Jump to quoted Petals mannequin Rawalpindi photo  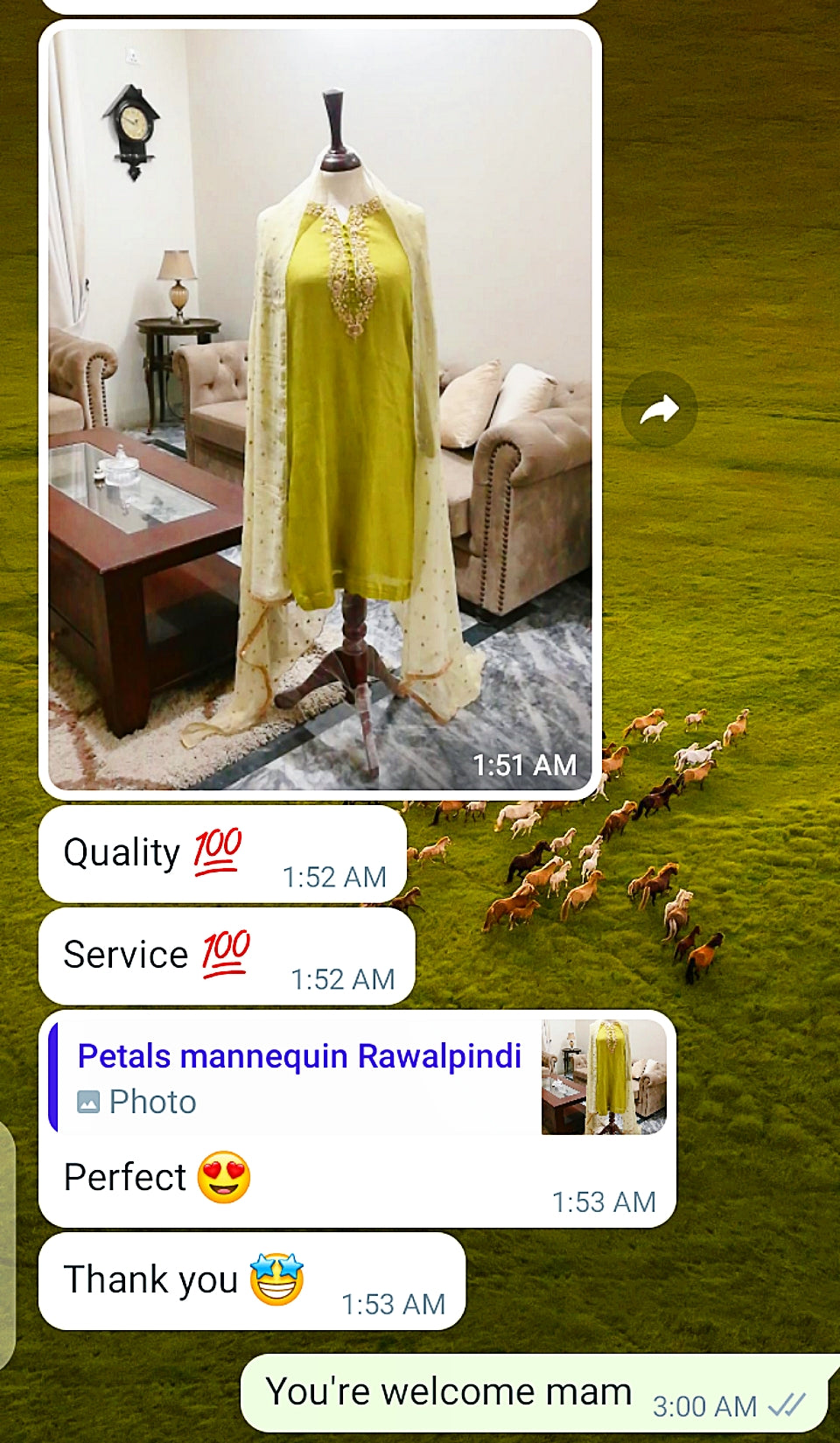359,1077
